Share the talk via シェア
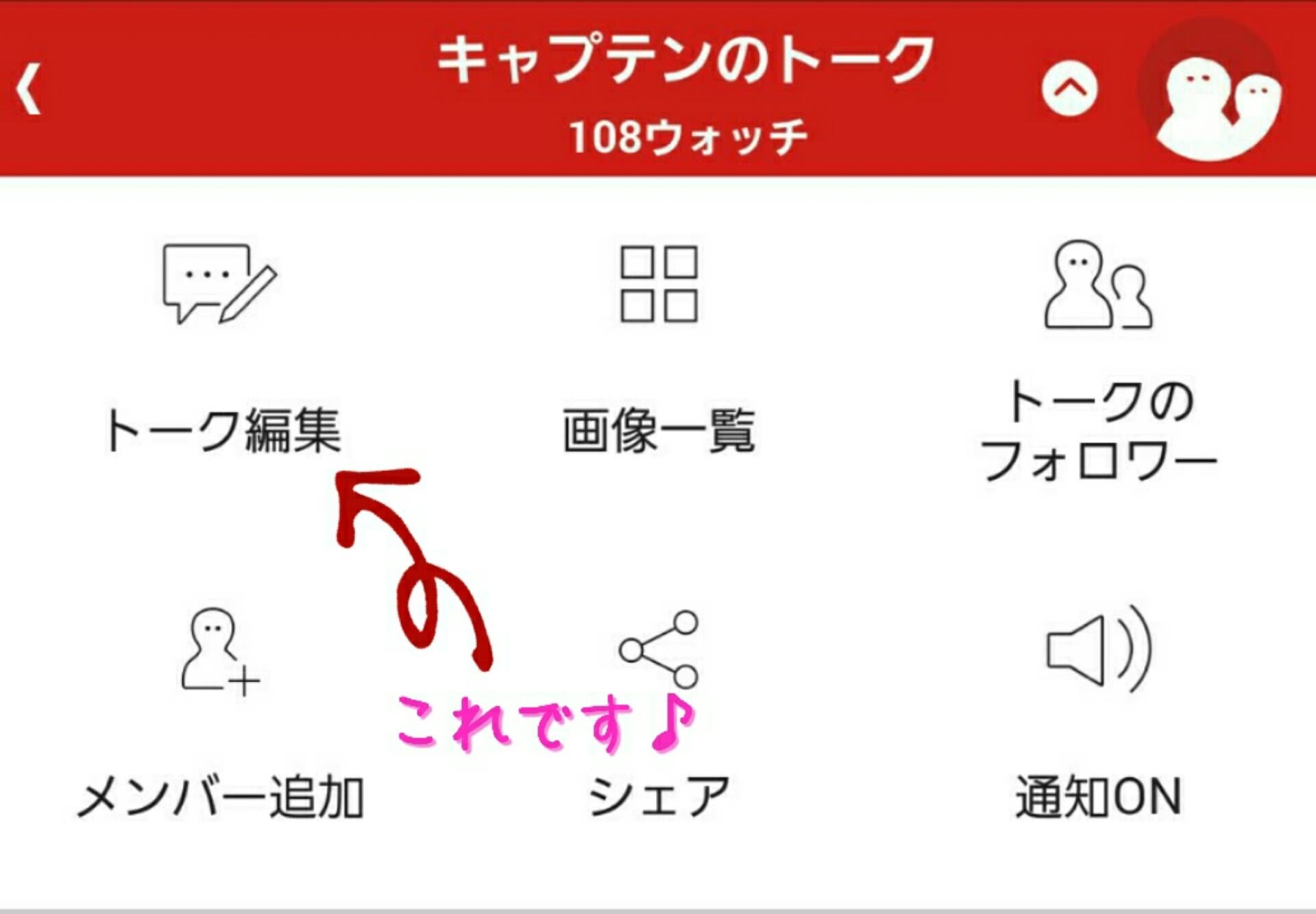The height and width of the screenshot is (914, 1316). [659, 713]
